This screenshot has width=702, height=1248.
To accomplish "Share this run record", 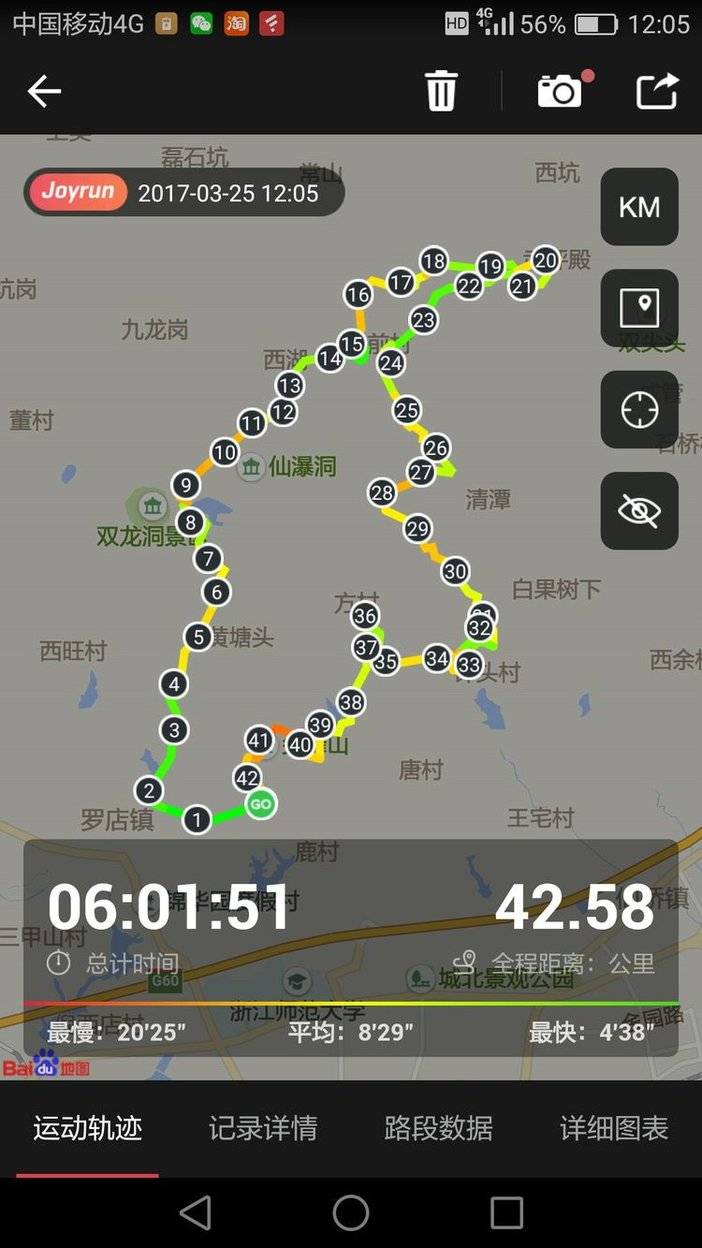I will pos(657,91).
